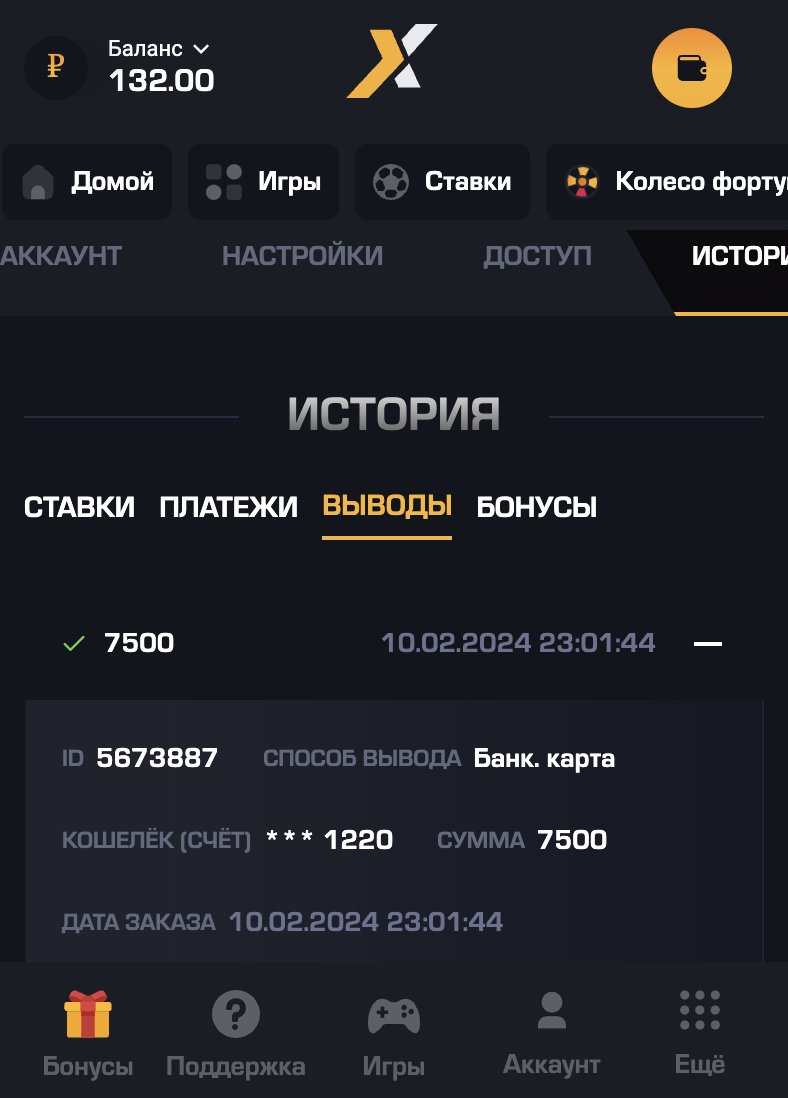
Task: Open Игры in the top menu
Action: coord(263,182)
